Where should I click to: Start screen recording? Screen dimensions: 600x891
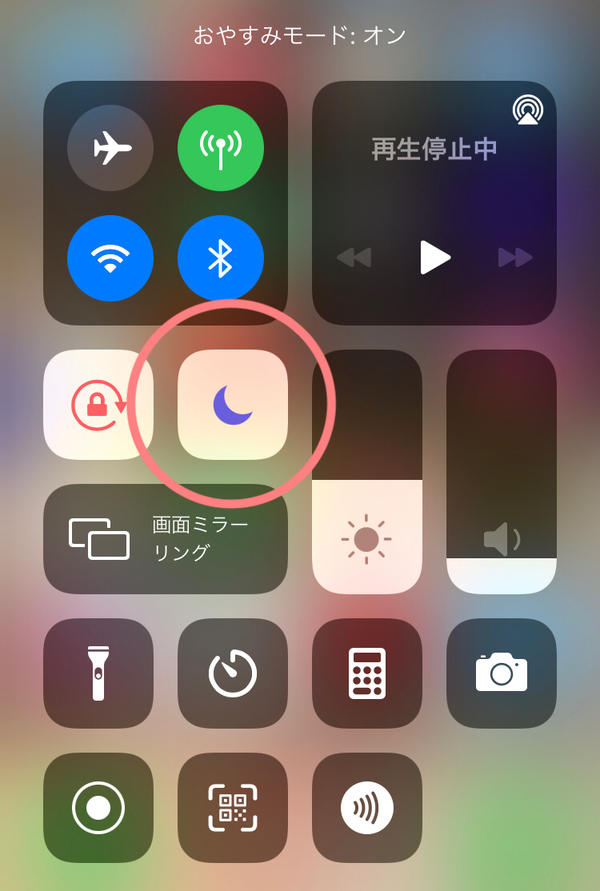tap(98, 807)
